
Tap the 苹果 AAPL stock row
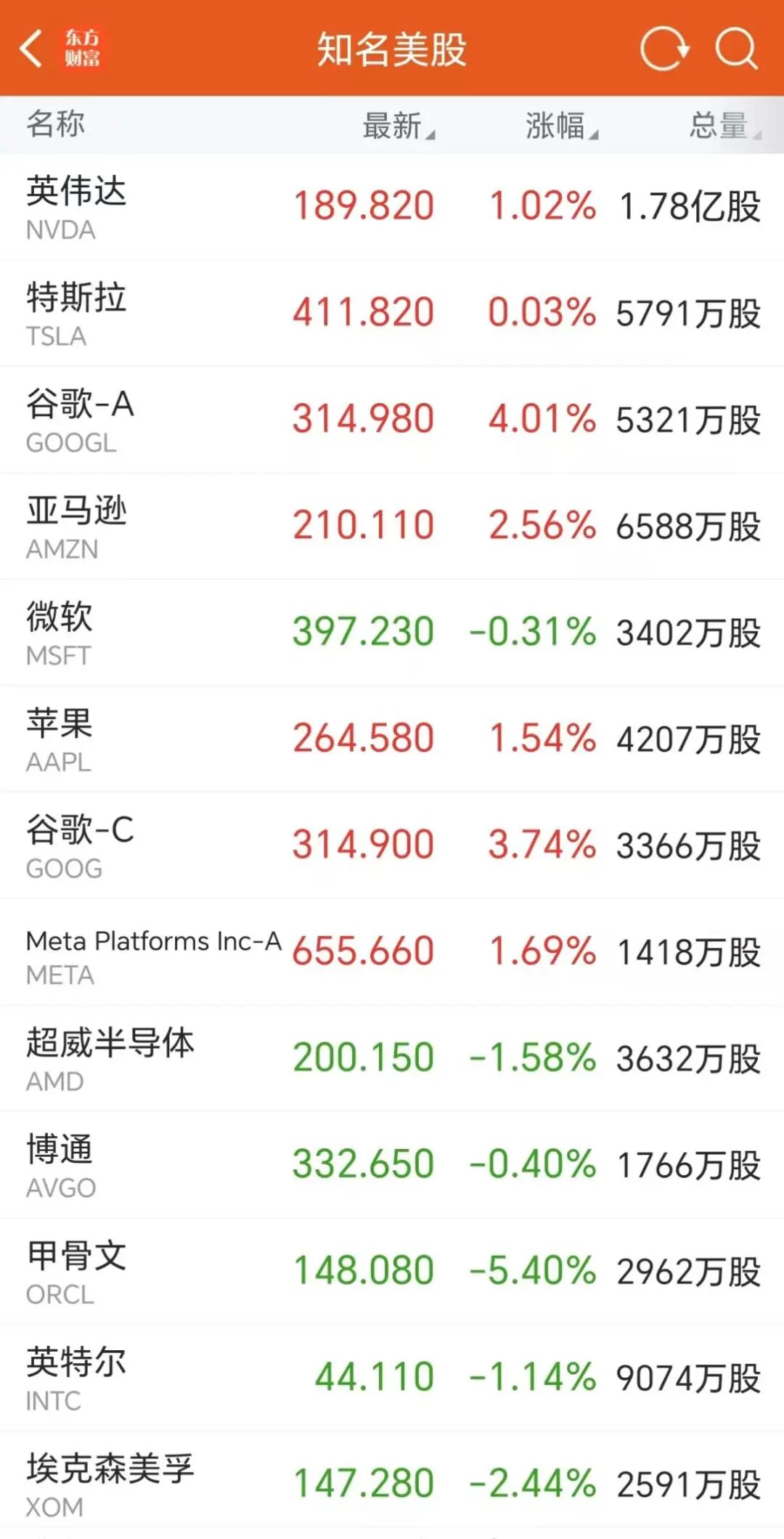(392, 739)
